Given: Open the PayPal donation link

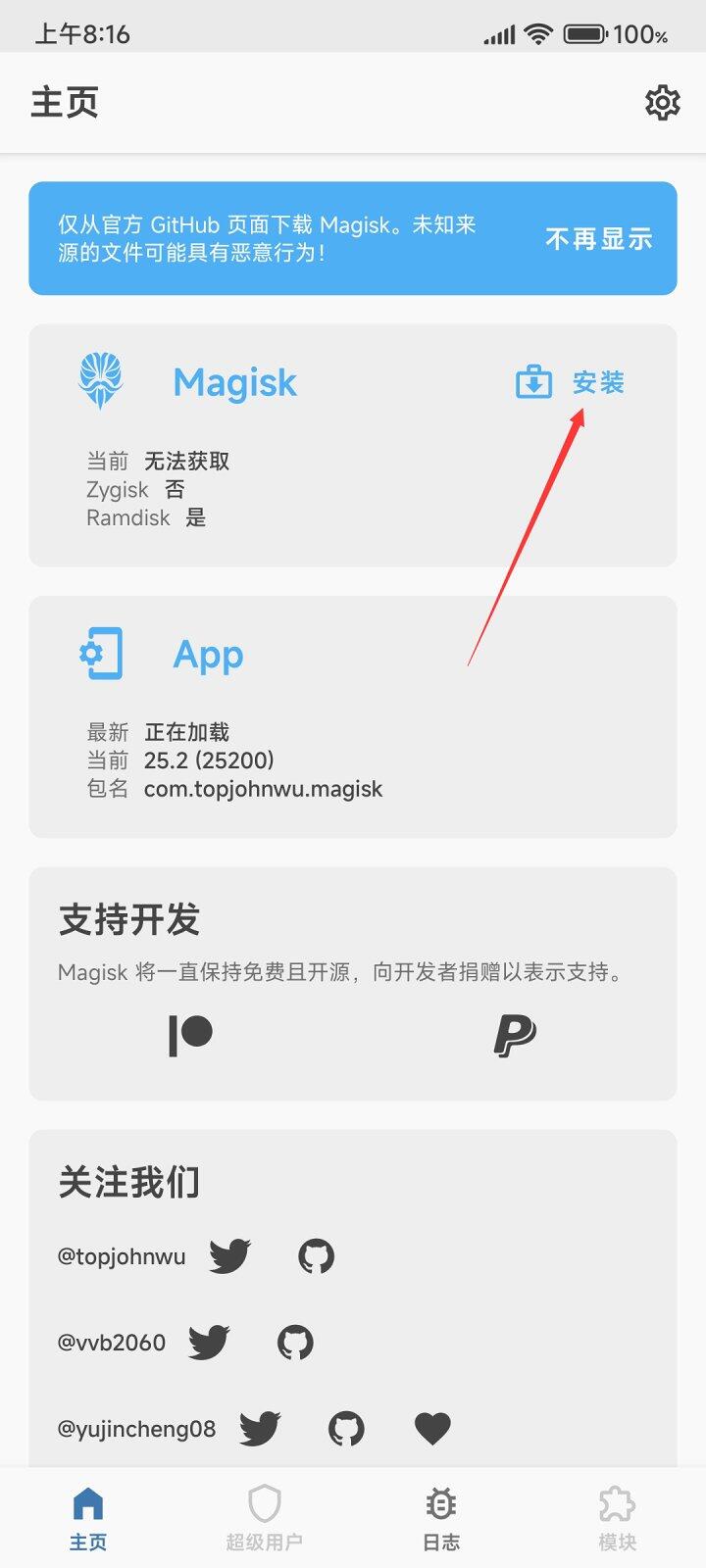Looking at the screenshot, I should [x=515, y=1035].
